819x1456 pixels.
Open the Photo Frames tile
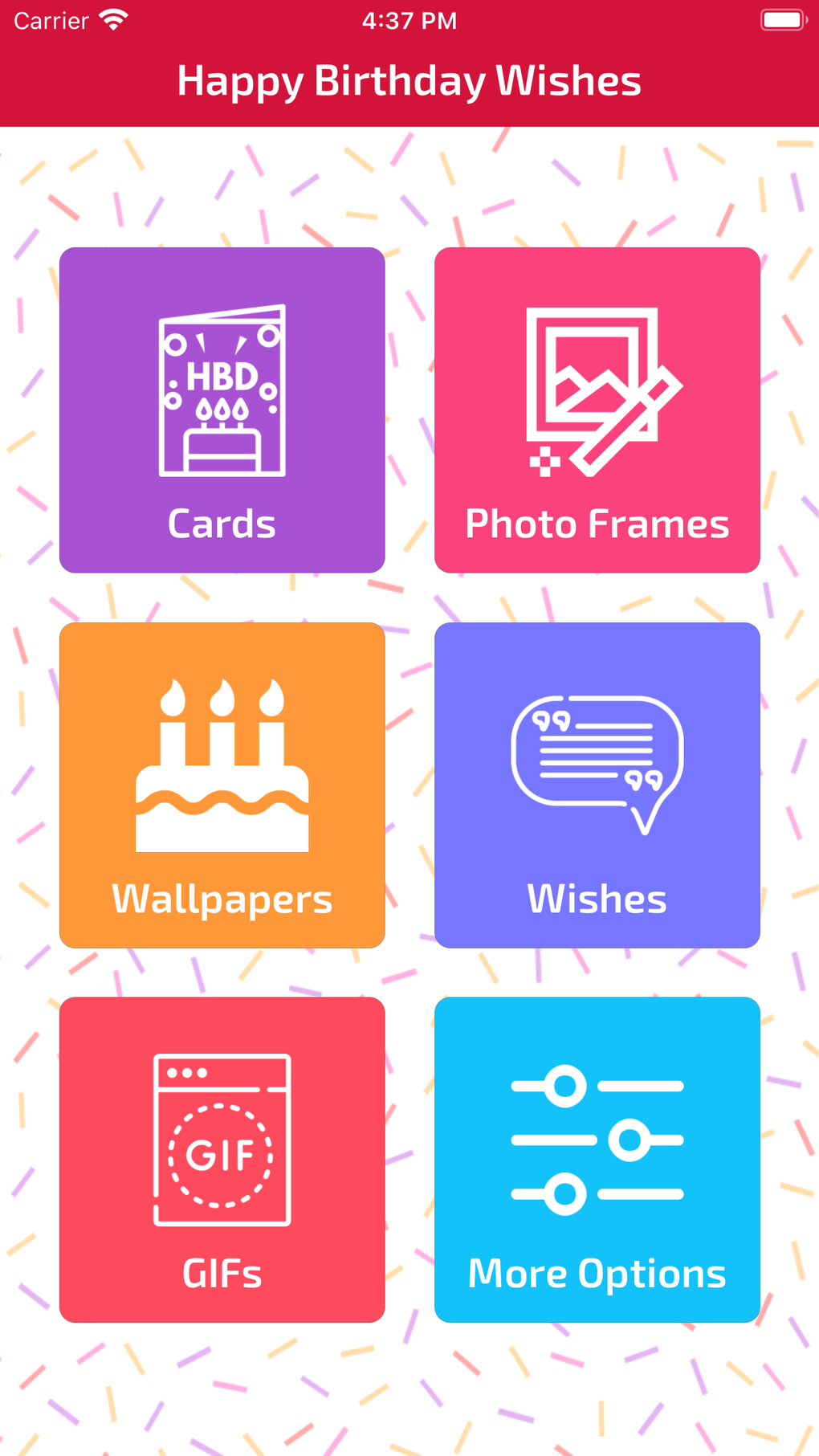597,410
